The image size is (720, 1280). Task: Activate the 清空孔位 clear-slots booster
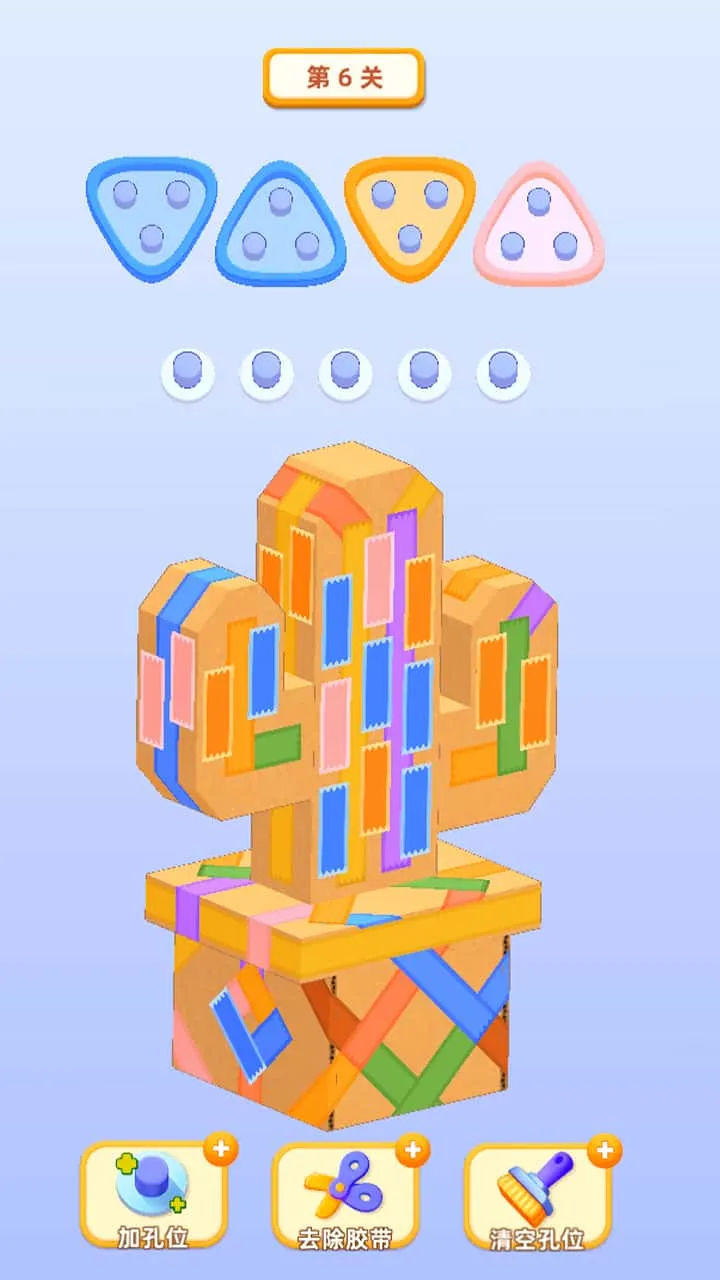(537, 1196)
